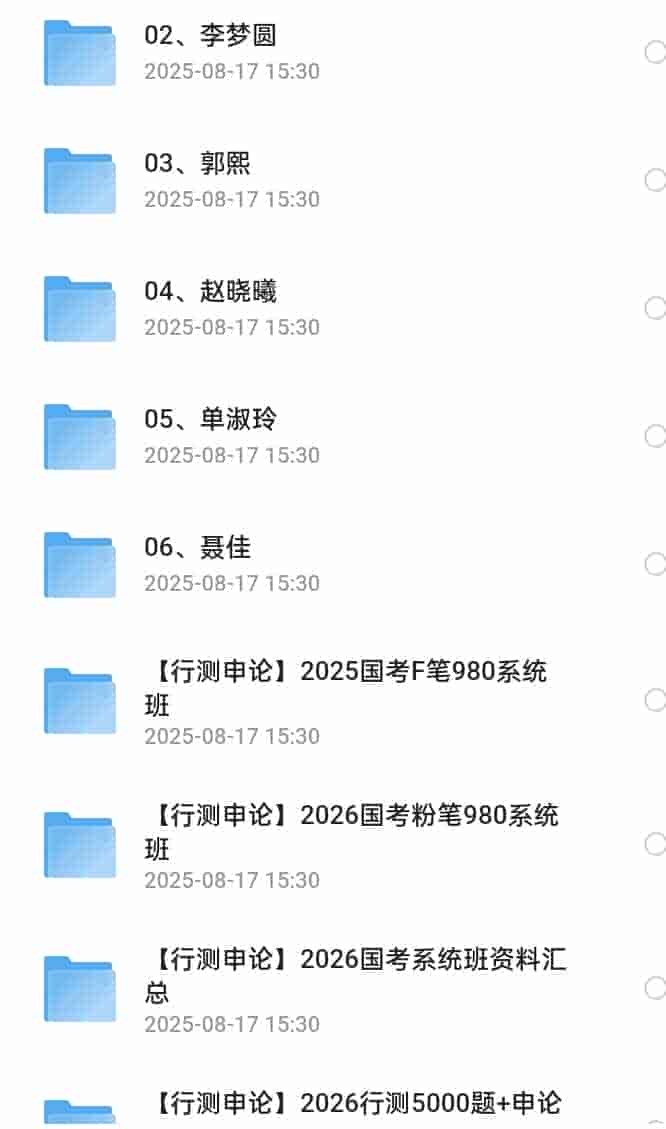The image size is (666, 1129).
Task: Open the 05、单淑玲 folder
Action: [210, 420]
